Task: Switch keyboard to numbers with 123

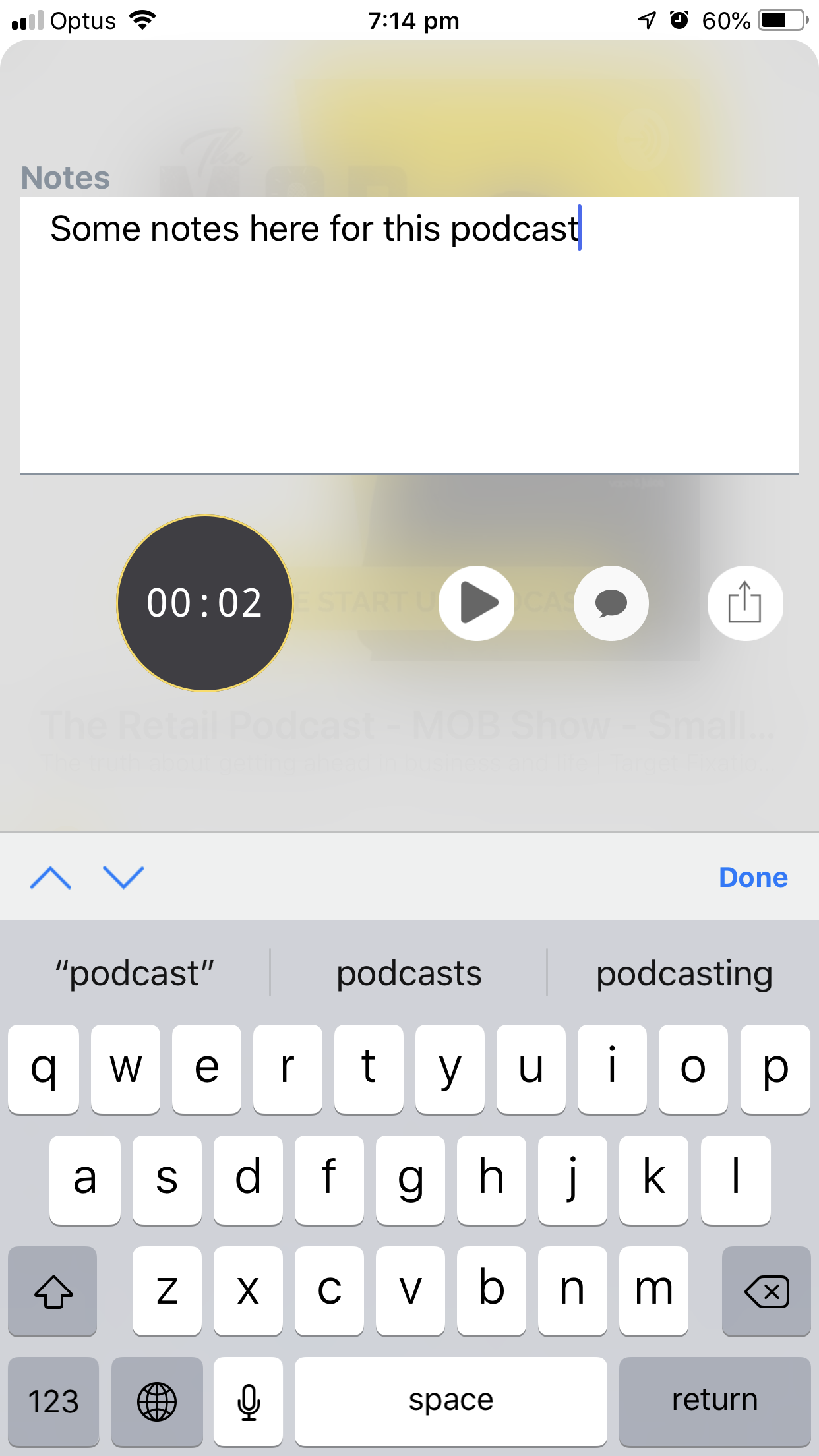Action: [x=53, y=1400]
